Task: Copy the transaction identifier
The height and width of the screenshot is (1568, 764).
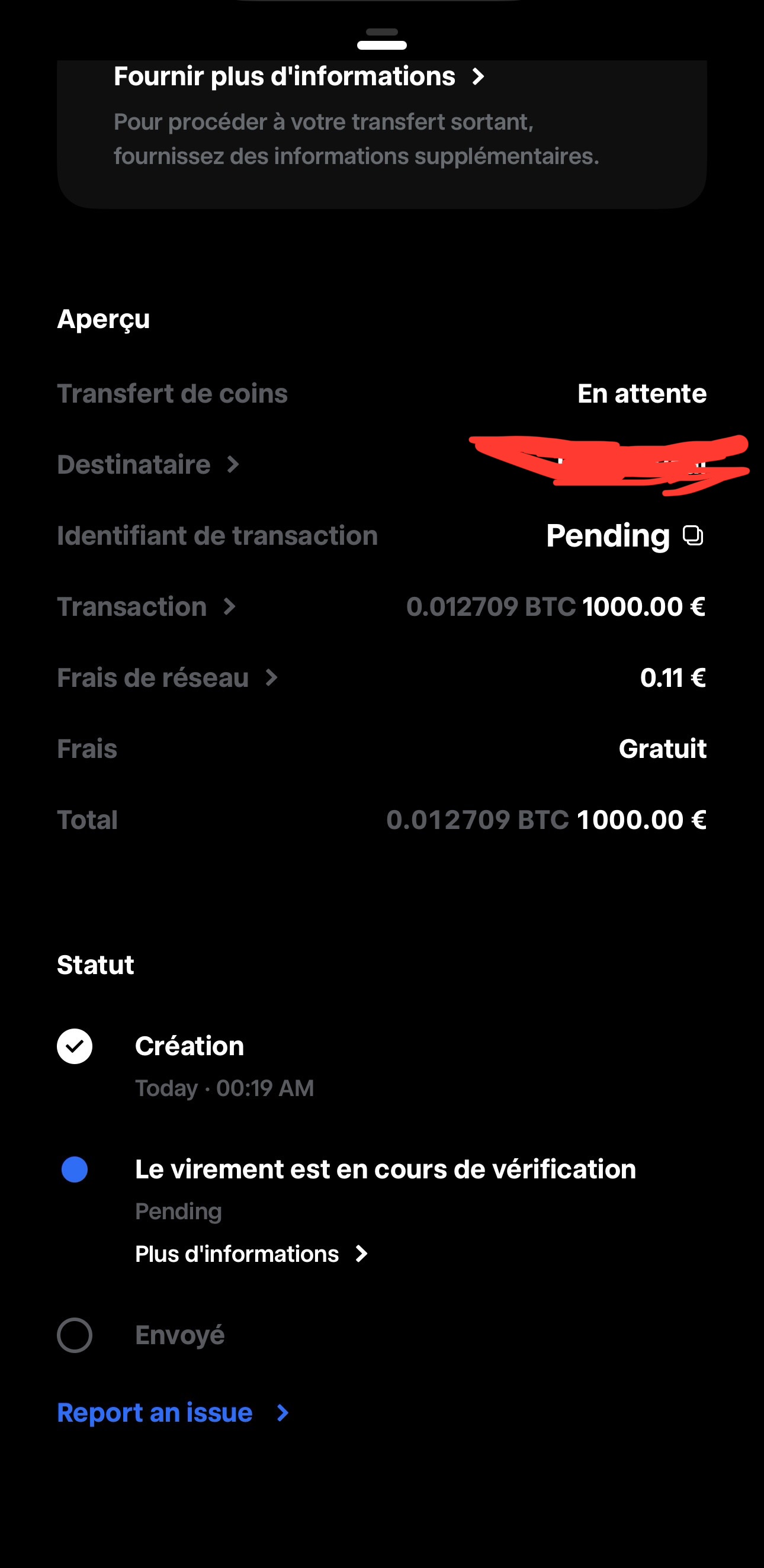Action: click(693, 536)
